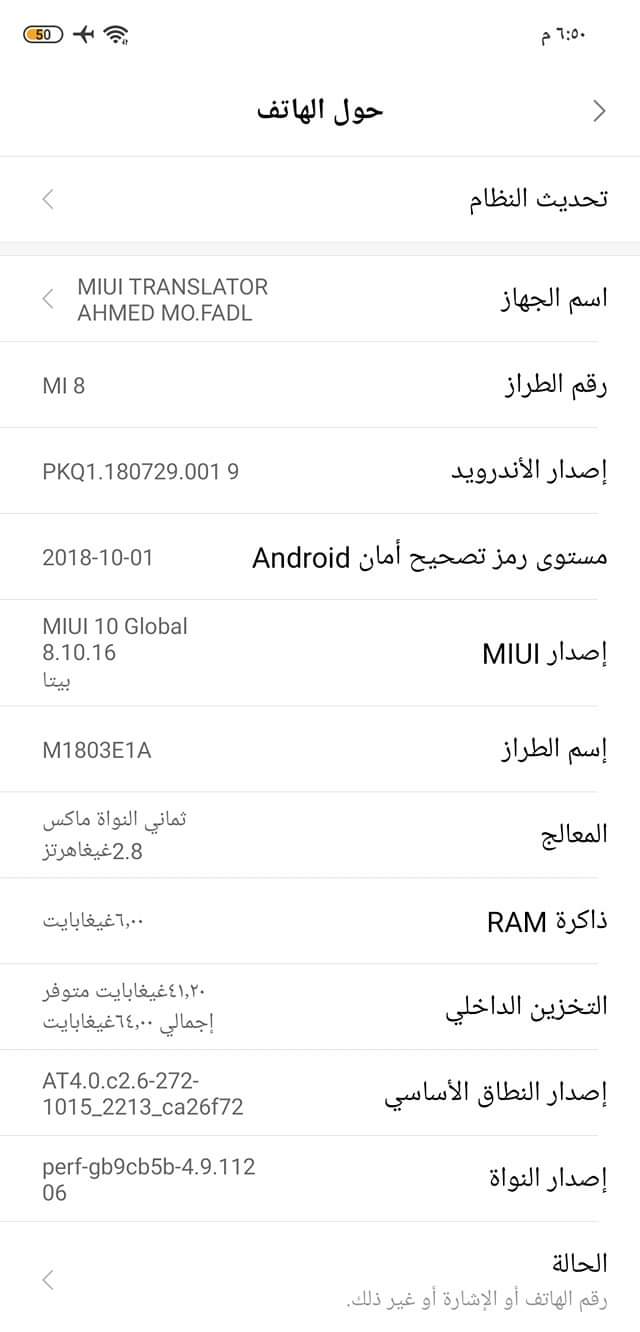Open اسم الجهاز to edit the device name
Image resolution: width=640 pixels, height=1332 pixels.
coord(320,299)
